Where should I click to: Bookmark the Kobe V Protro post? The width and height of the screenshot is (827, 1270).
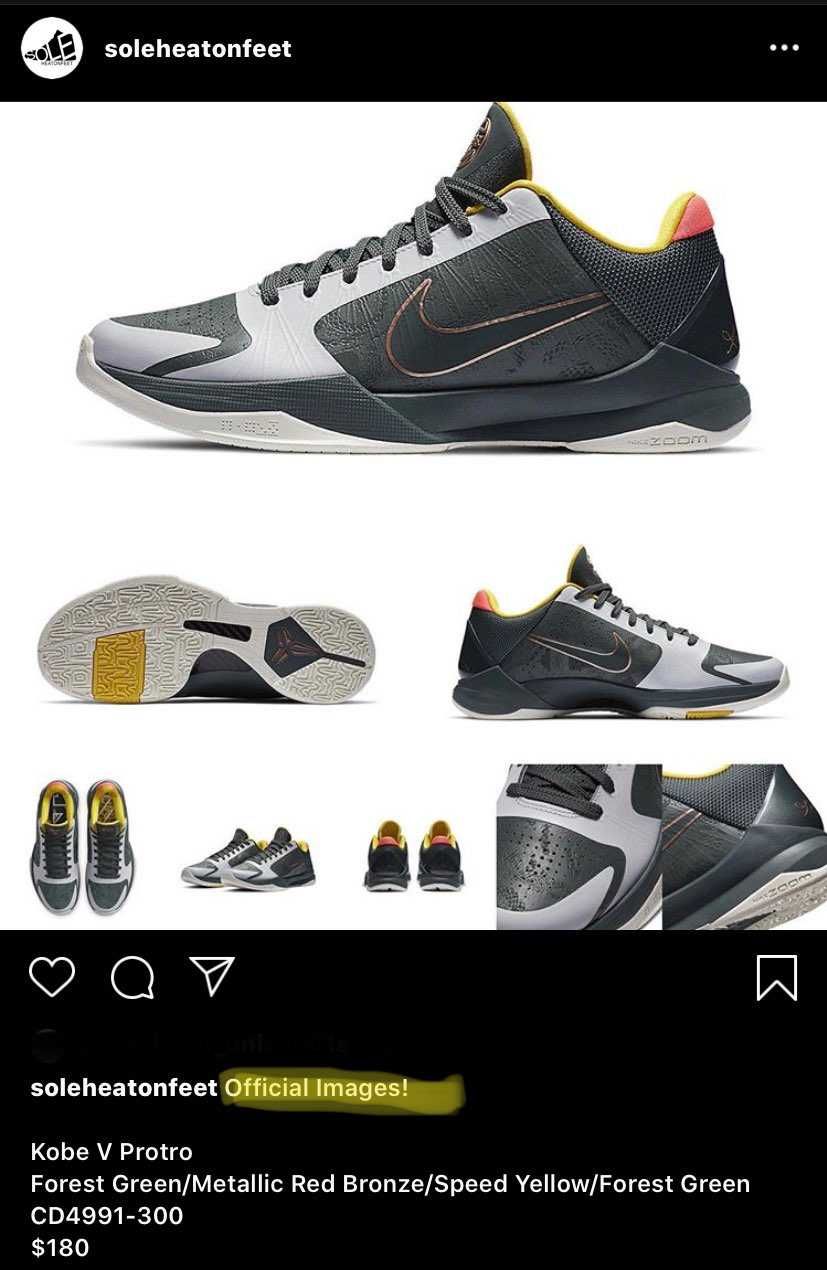click(777, 977)
